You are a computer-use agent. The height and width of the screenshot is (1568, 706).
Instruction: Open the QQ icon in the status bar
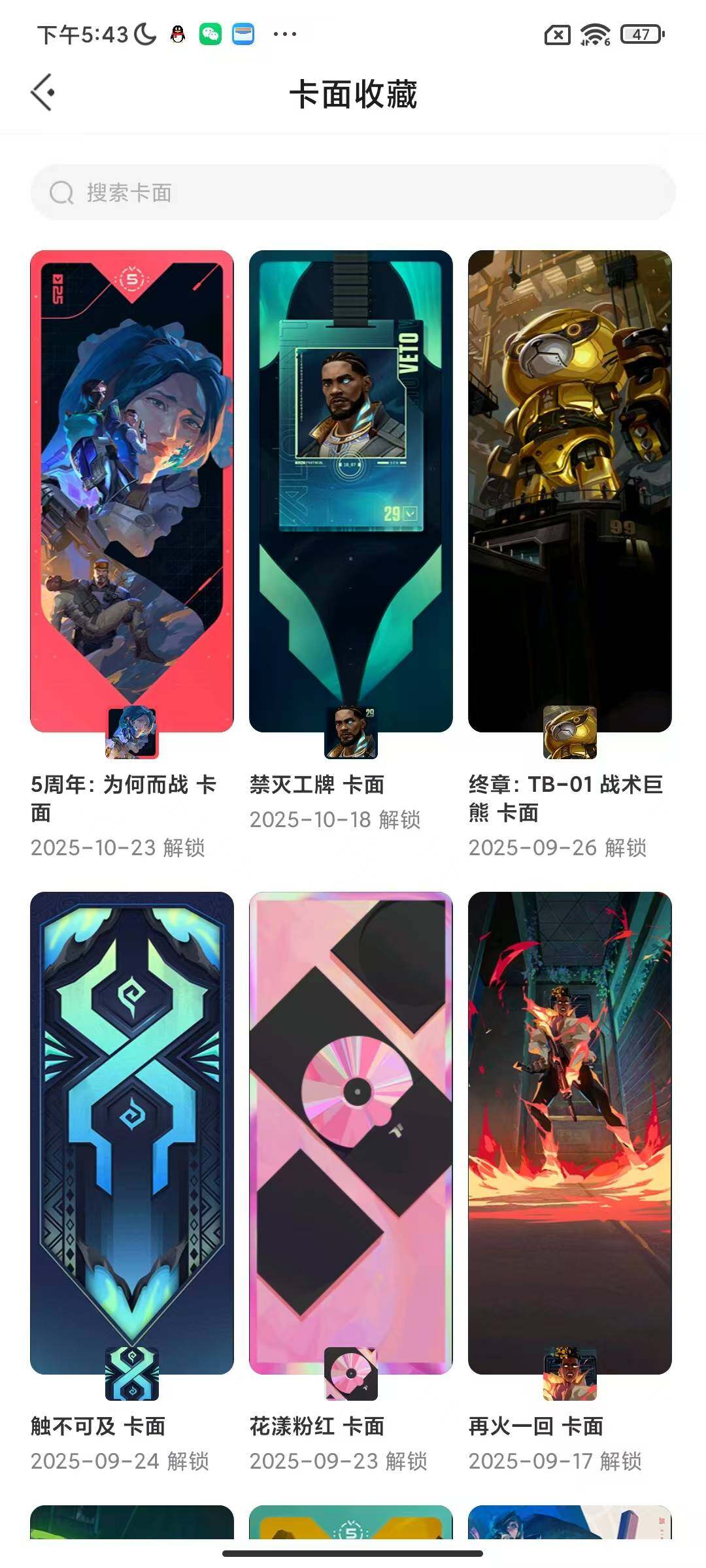tap(178, 33)
